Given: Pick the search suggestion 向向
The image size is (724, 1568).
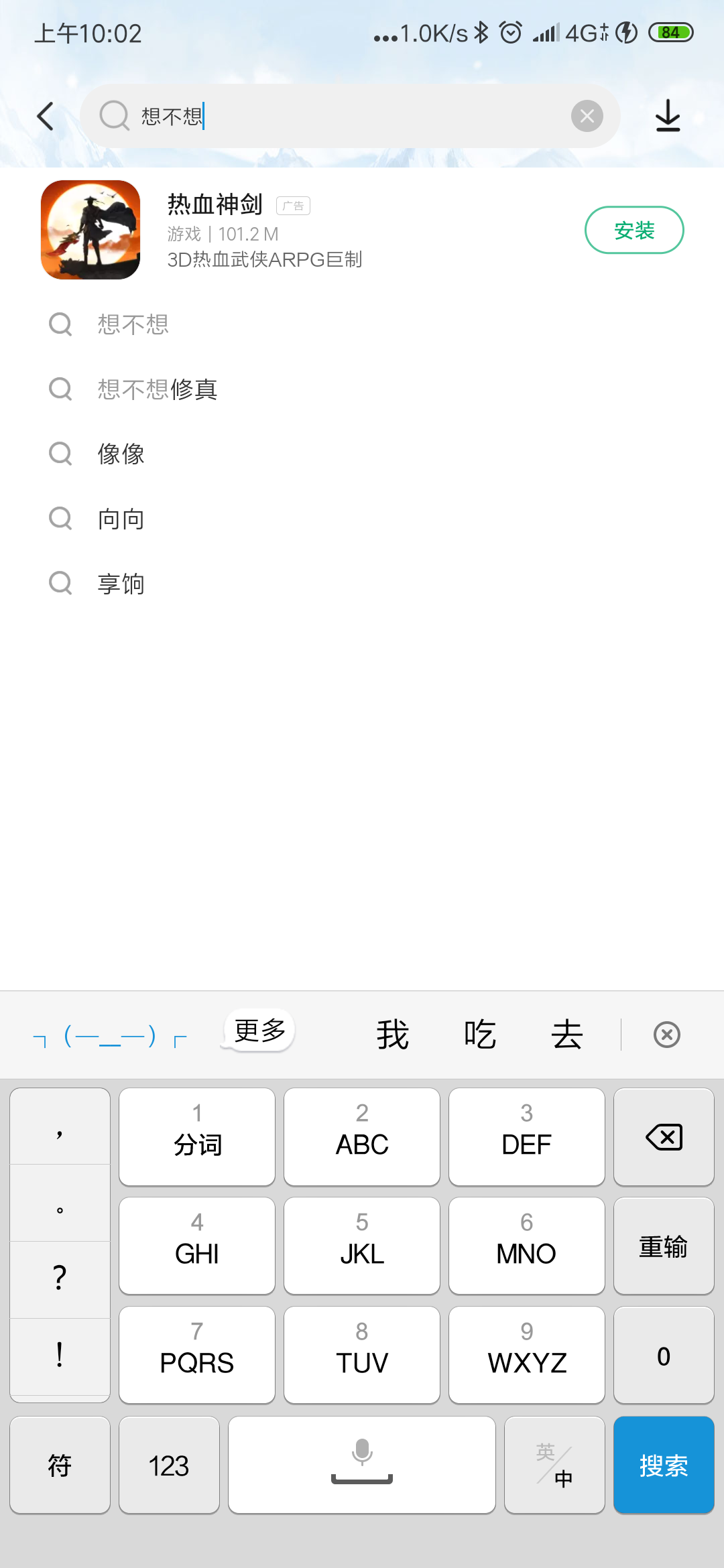Looking at the screenshot, I should 121,519.
